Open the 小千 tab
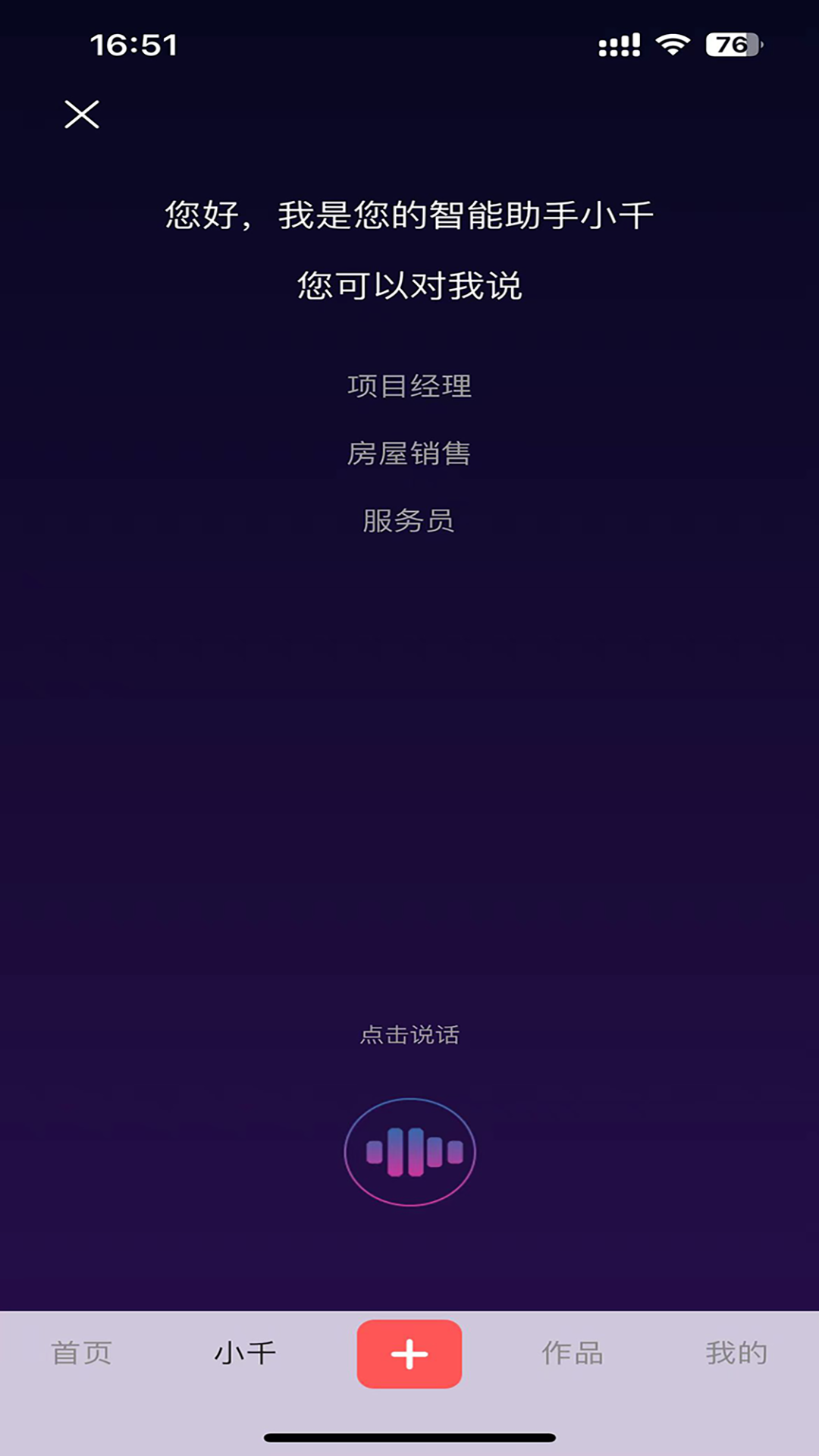 [x=245, y=1353]
